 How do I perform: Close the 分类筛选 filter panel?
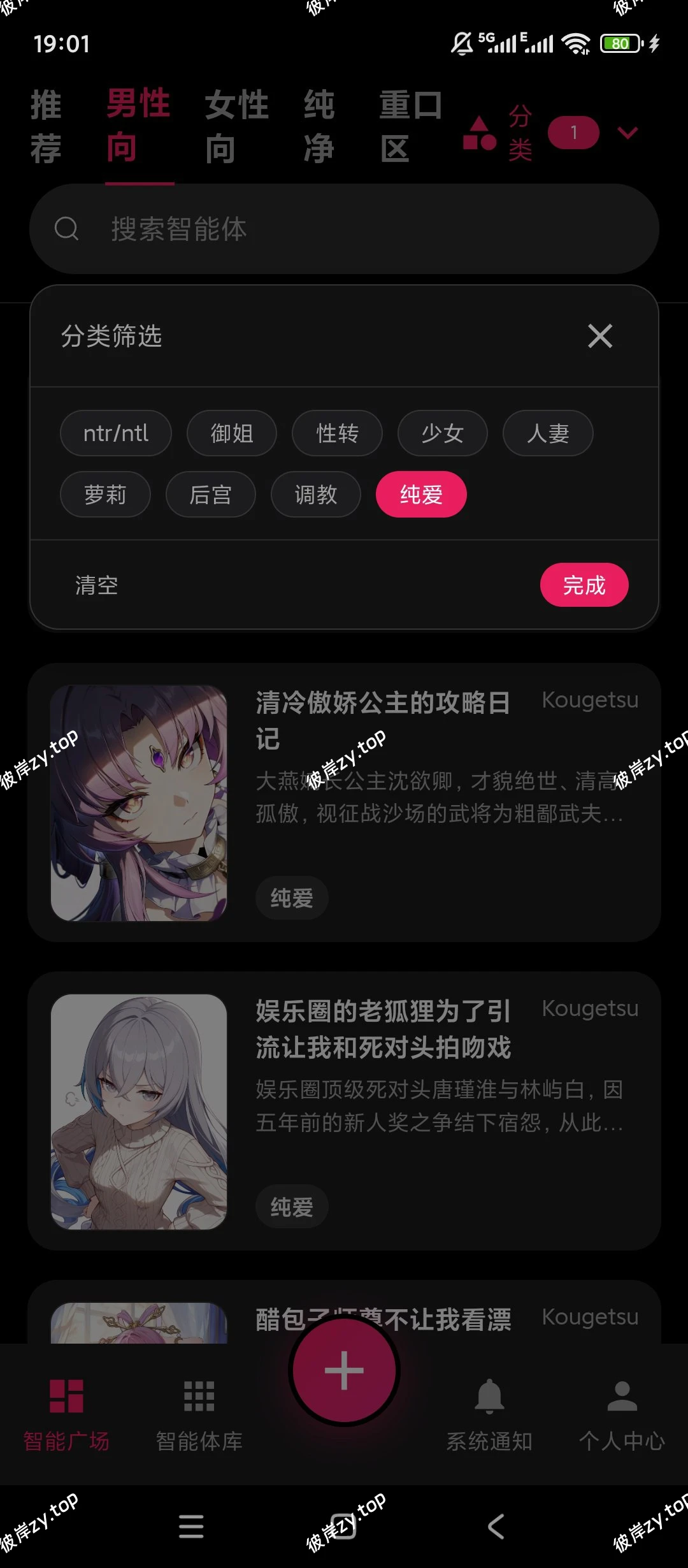point(600,336)
